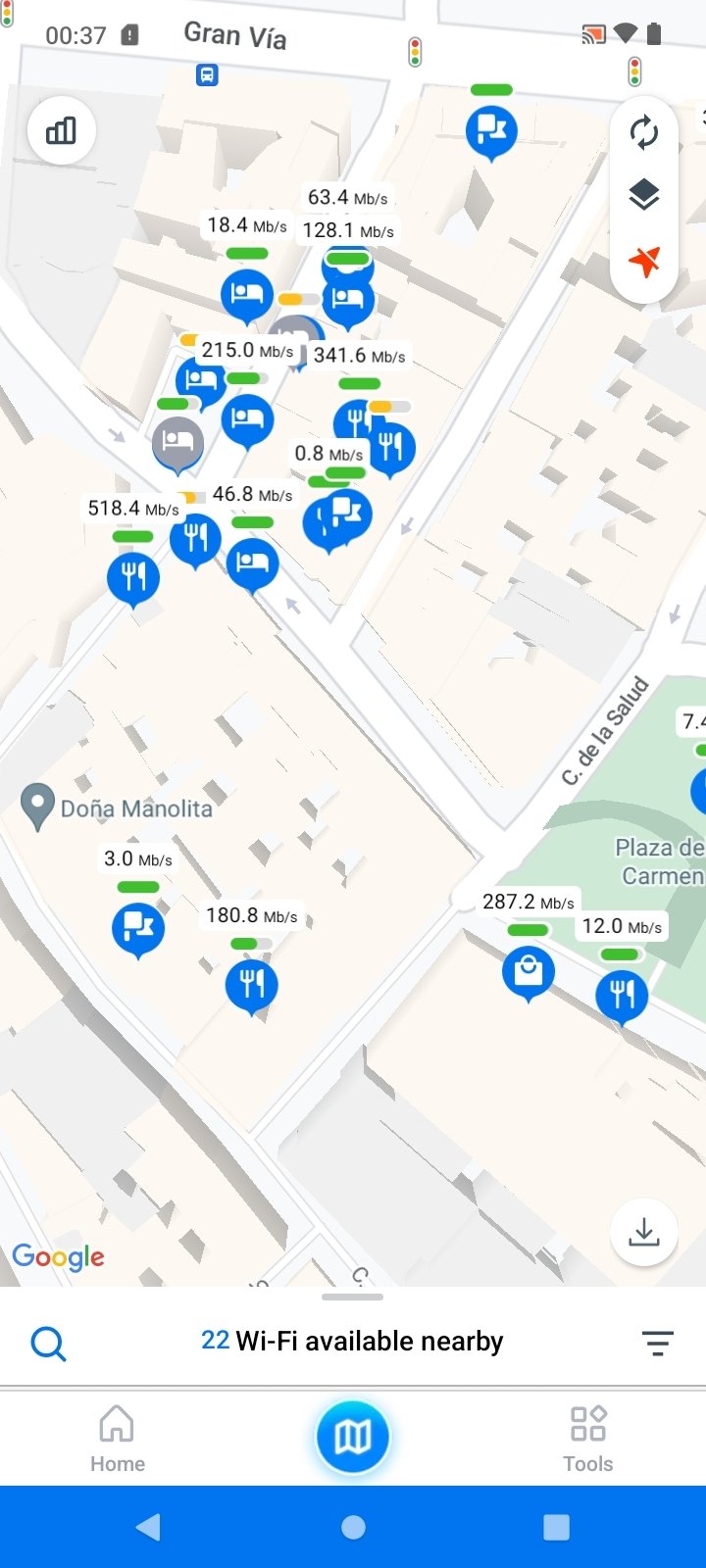Download the offline map
Image resolution: width=706 pixels, height=1568 pixels.
644,1232
